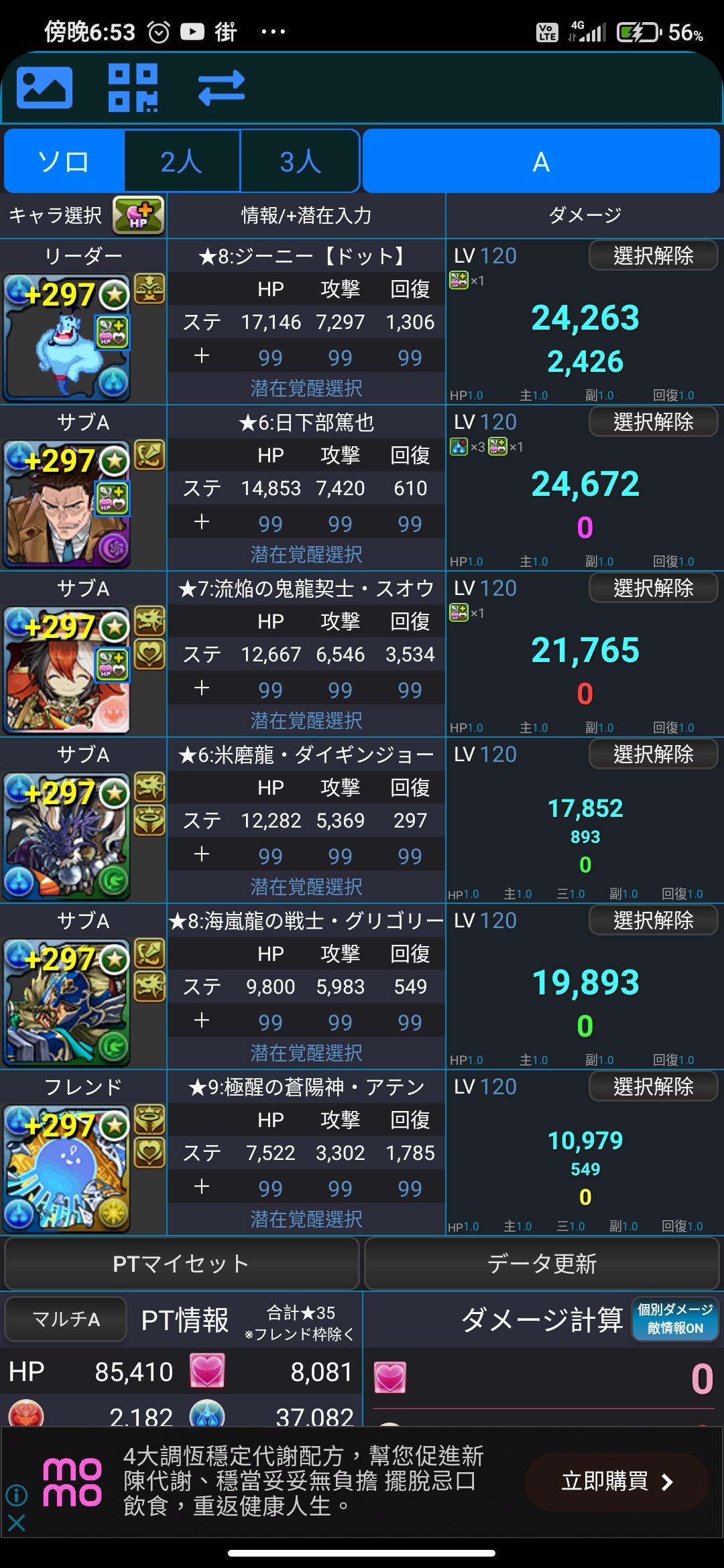Tap 立即購買 on the momo ad
Viewport: 724px width, 1568px height.
pos(617,1482)
